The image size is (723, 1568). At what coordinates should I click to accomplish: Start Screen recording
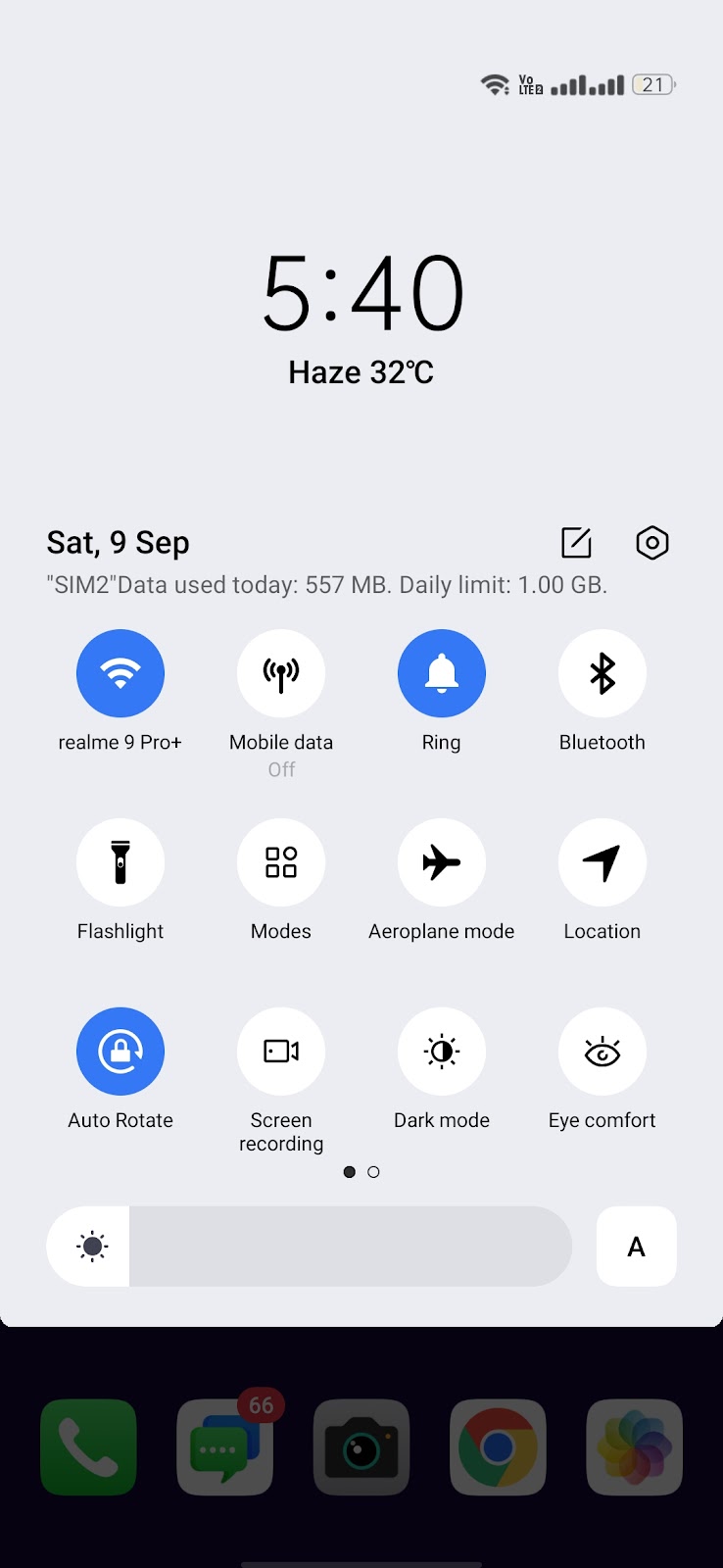click(x=281, y=1052)
